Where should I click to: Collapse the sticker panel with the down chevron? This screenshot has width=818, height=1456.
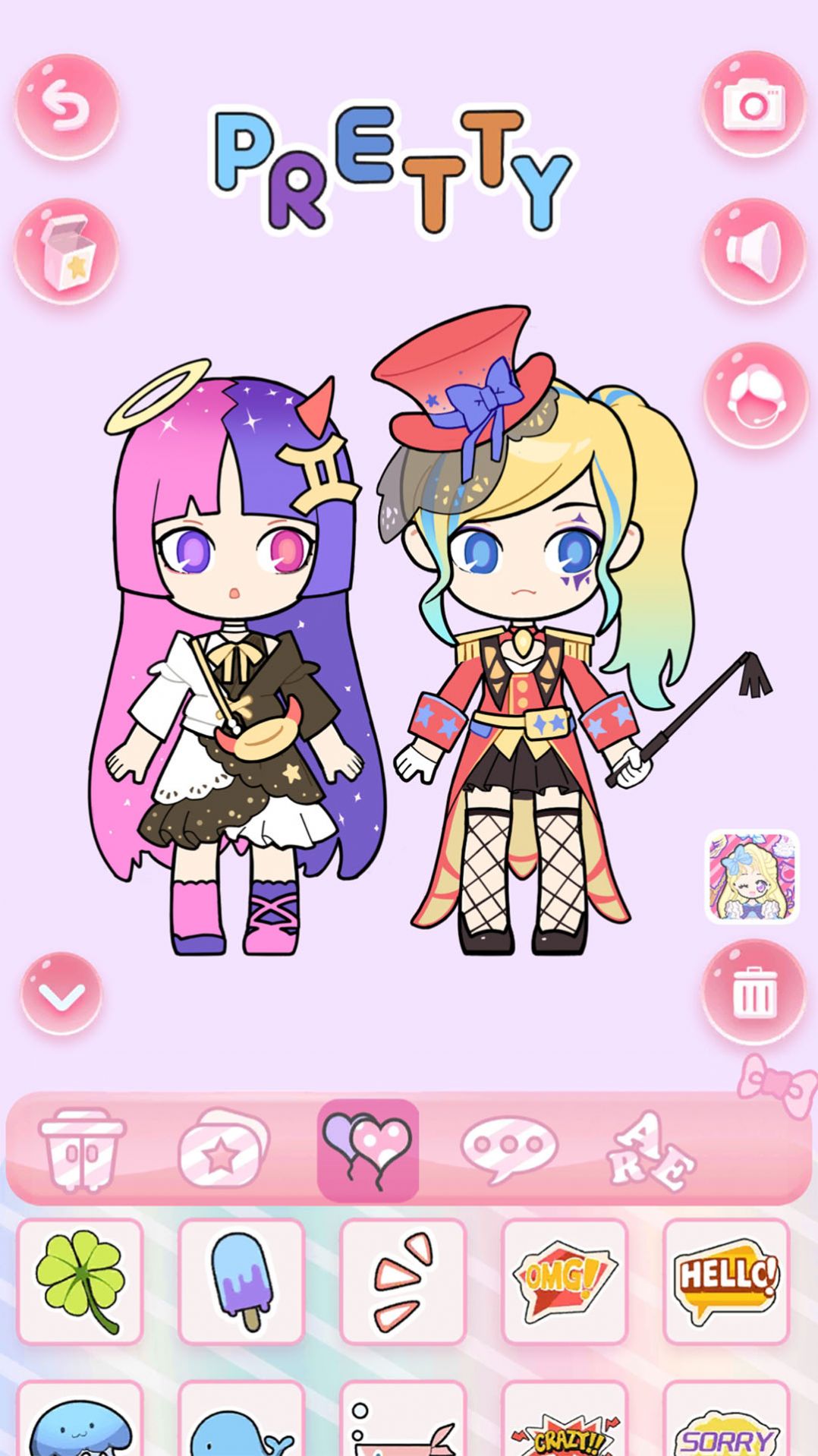(x=61, y=994)
